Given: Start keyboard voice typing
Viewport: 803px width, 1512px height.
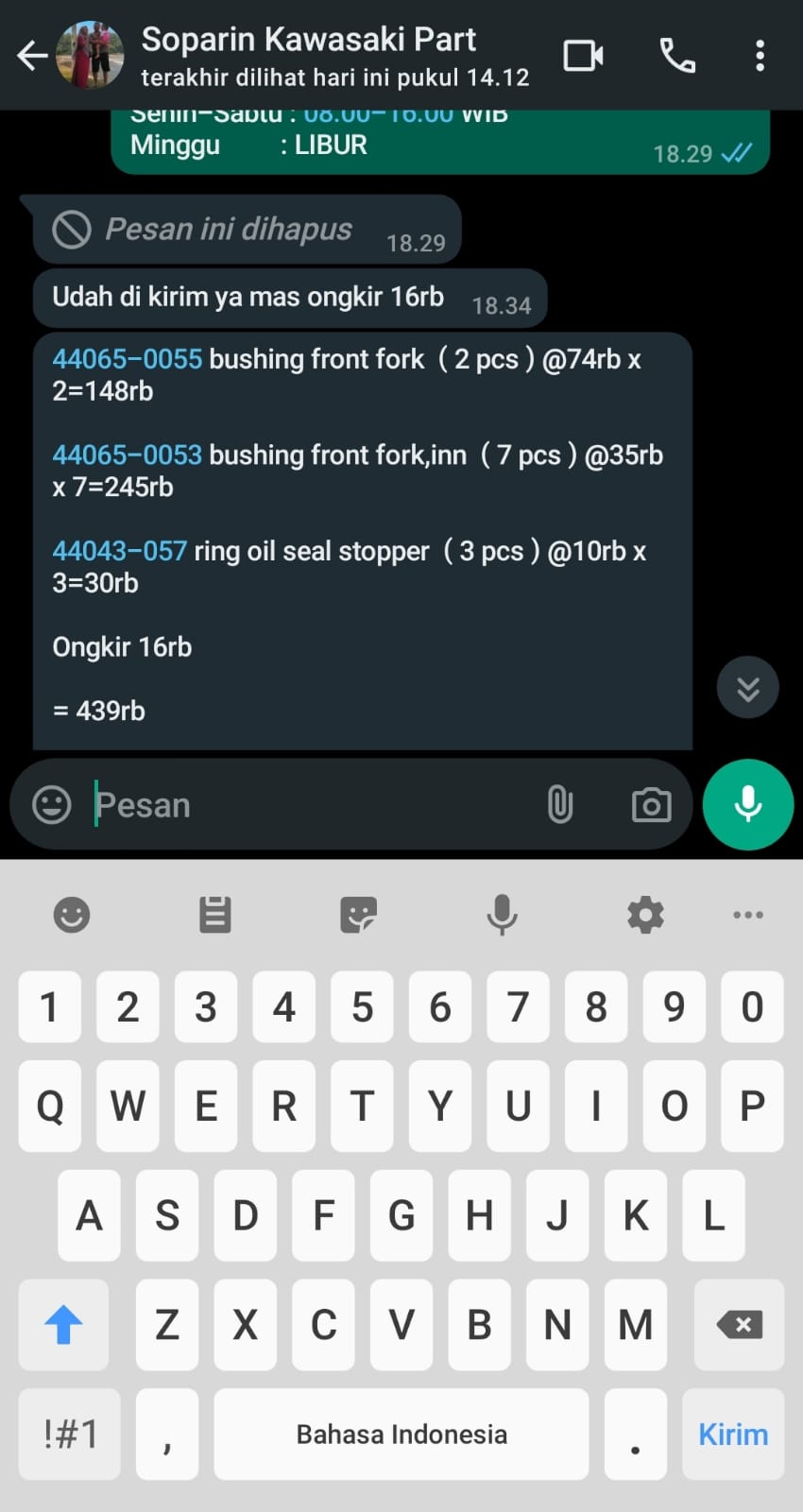Looking at the screenshot, I should tap(502, 915).
